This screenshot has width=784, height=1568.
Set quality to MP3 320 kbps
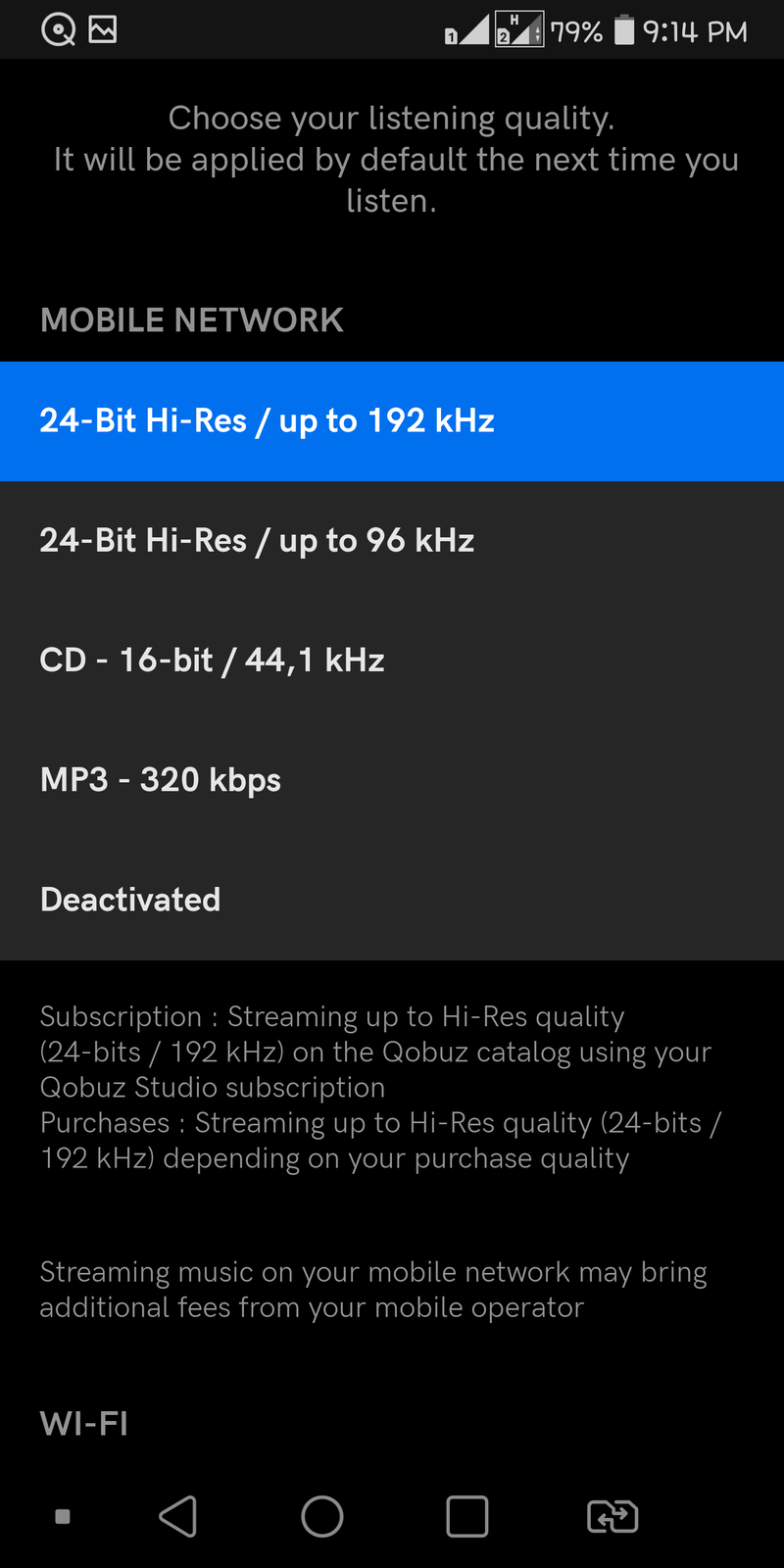coord(392,780)
